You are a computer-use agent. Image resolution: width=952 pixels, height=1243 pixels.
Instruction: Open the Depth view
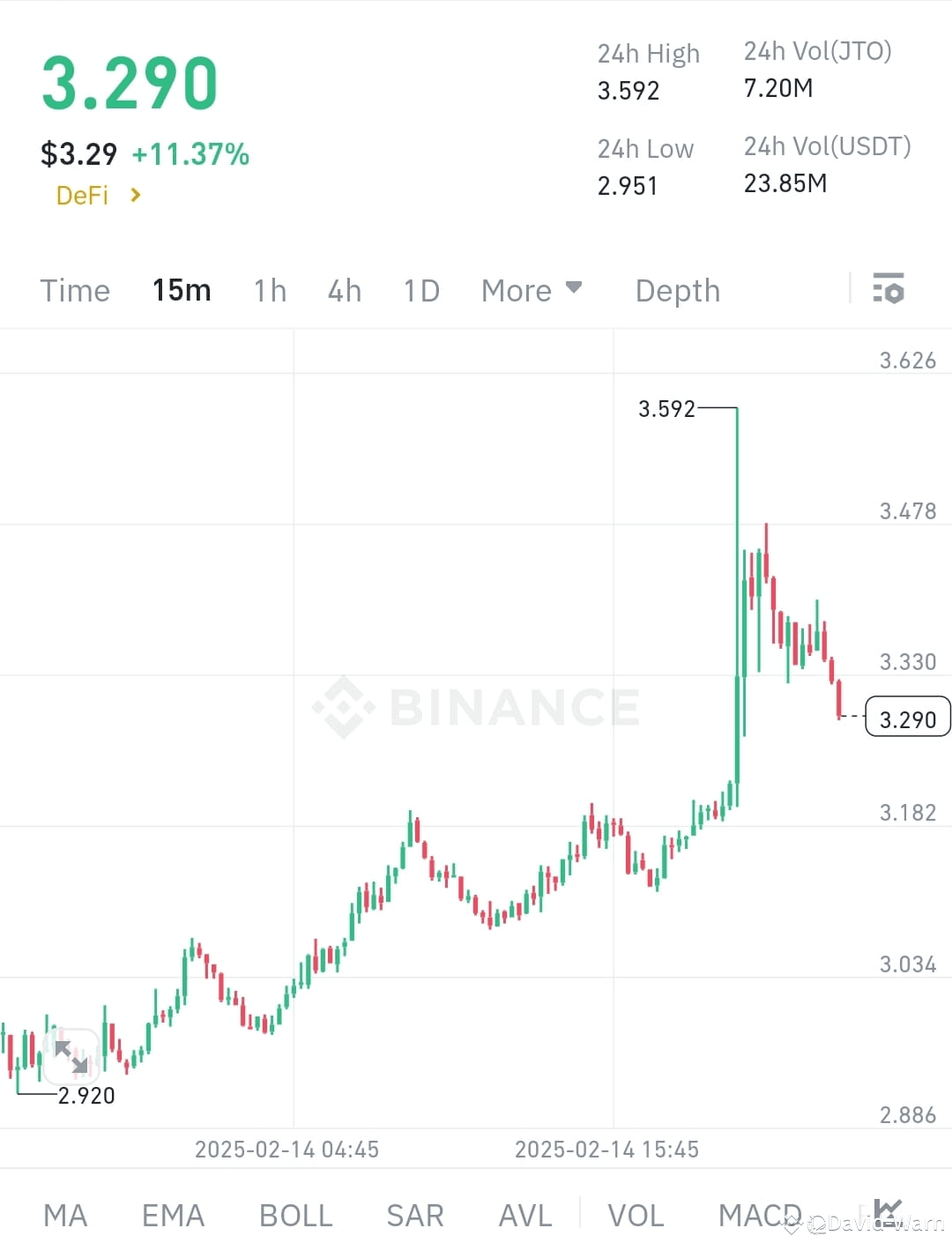[x=677, y=290]
